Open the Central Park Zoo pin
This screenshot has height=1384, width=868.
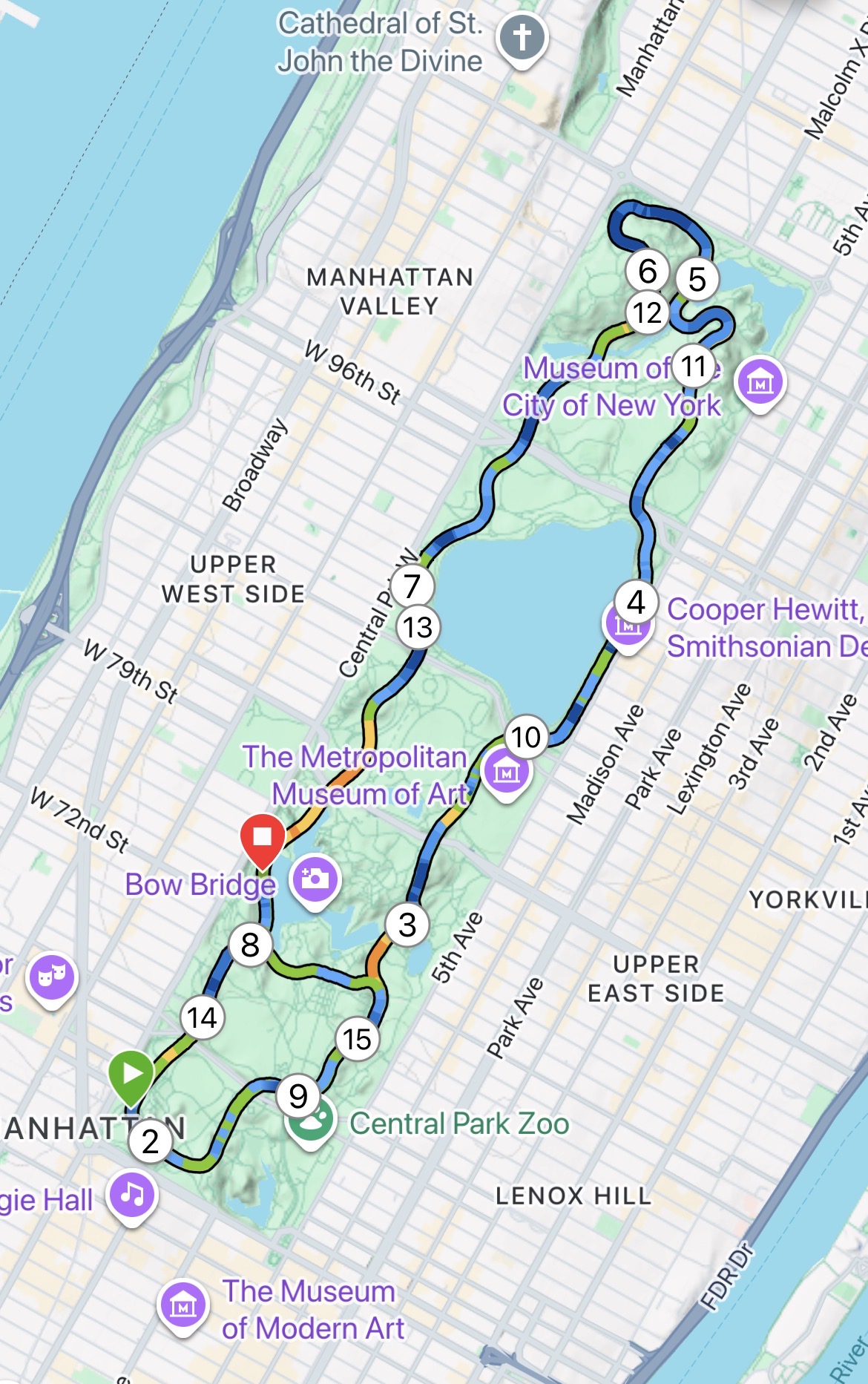(x=310, y=1122)
